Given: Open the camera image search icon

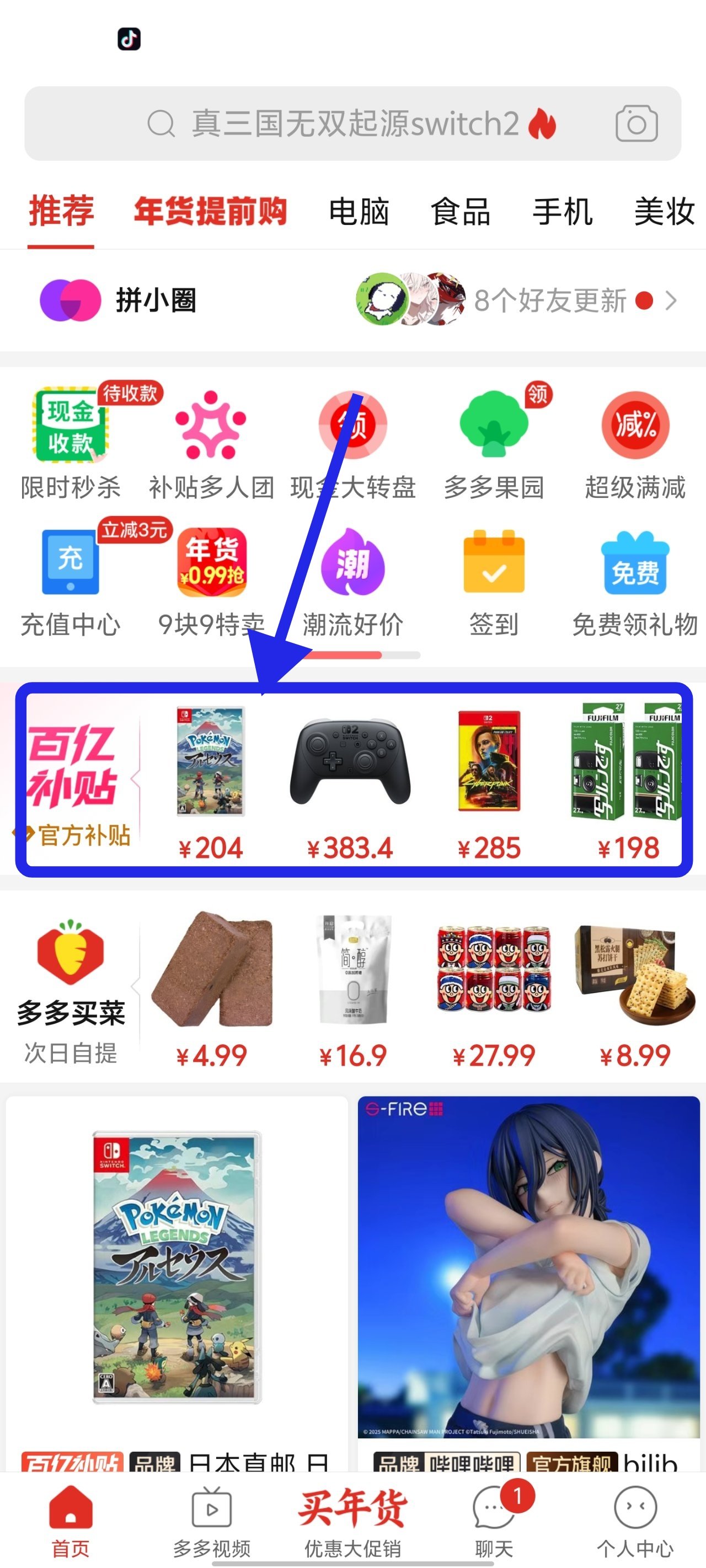Looking at the screenshot, I should pyautogui.click(x=636, y=123).
